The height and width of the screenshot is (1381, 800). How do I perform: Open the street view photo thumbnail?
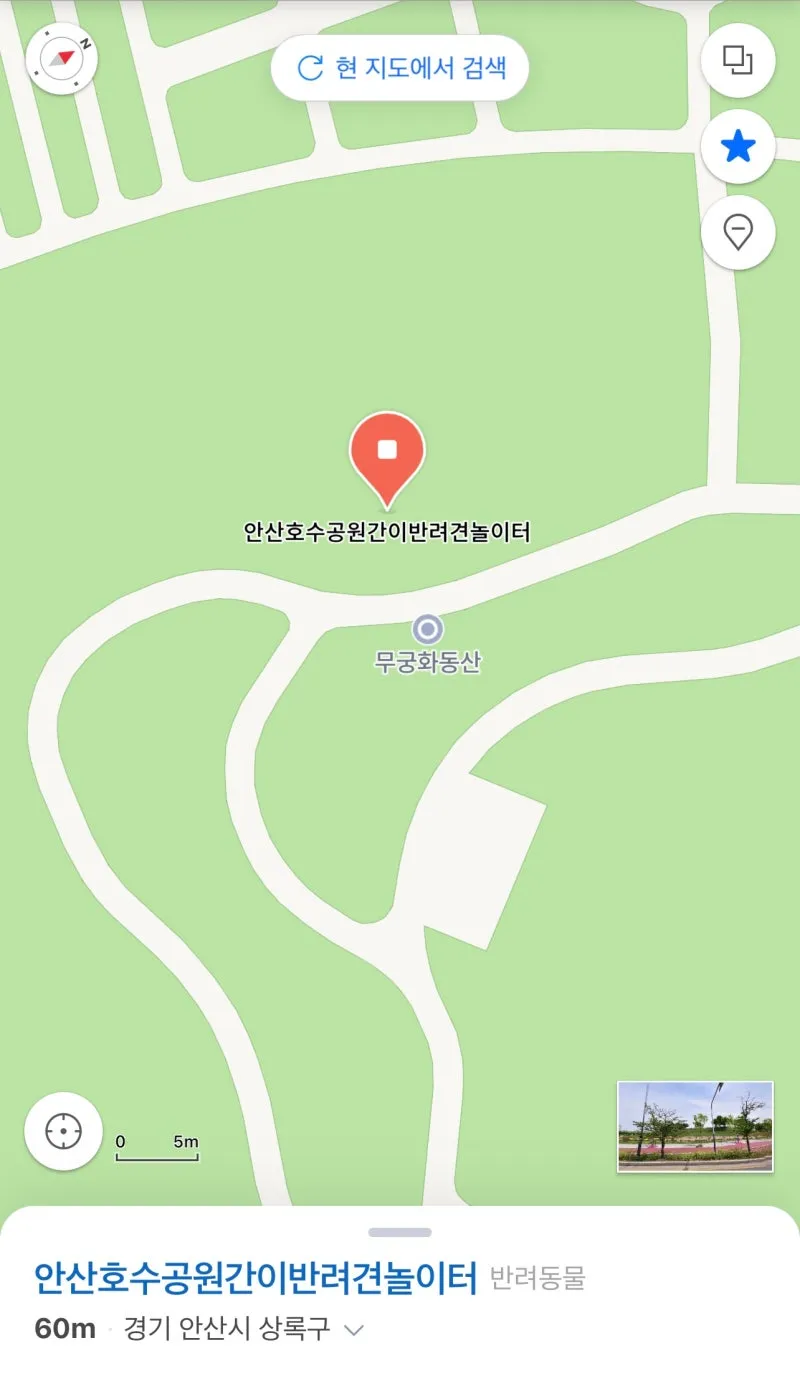(695, 1126)
